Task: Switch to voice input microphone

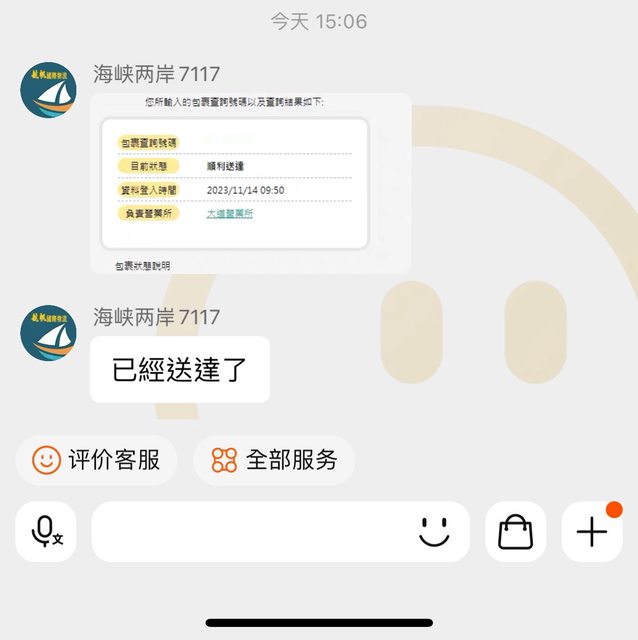Action: point(46,531)
